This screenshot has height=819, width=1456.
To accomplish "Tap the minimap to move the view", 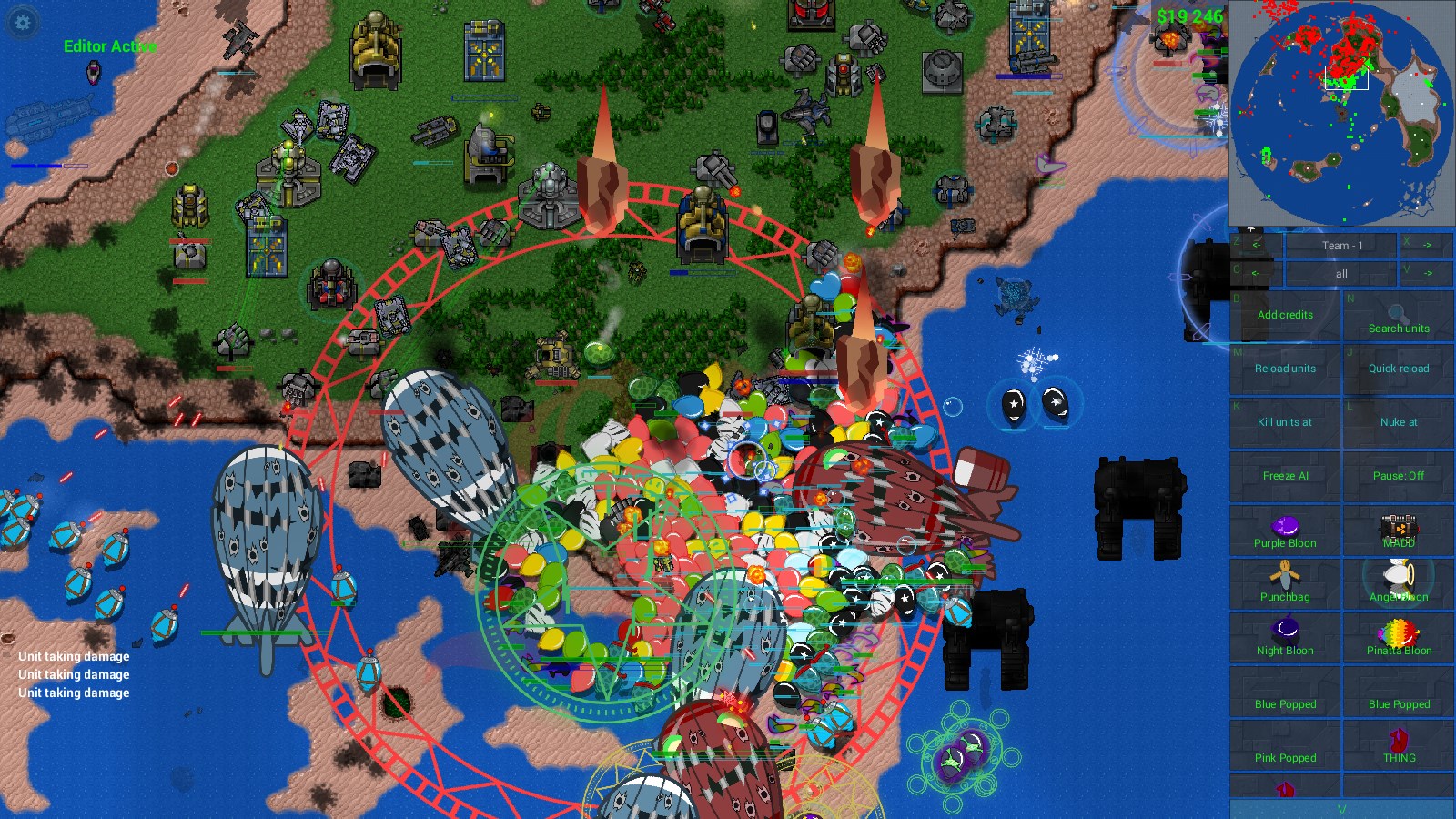I will pos(1341,114).
